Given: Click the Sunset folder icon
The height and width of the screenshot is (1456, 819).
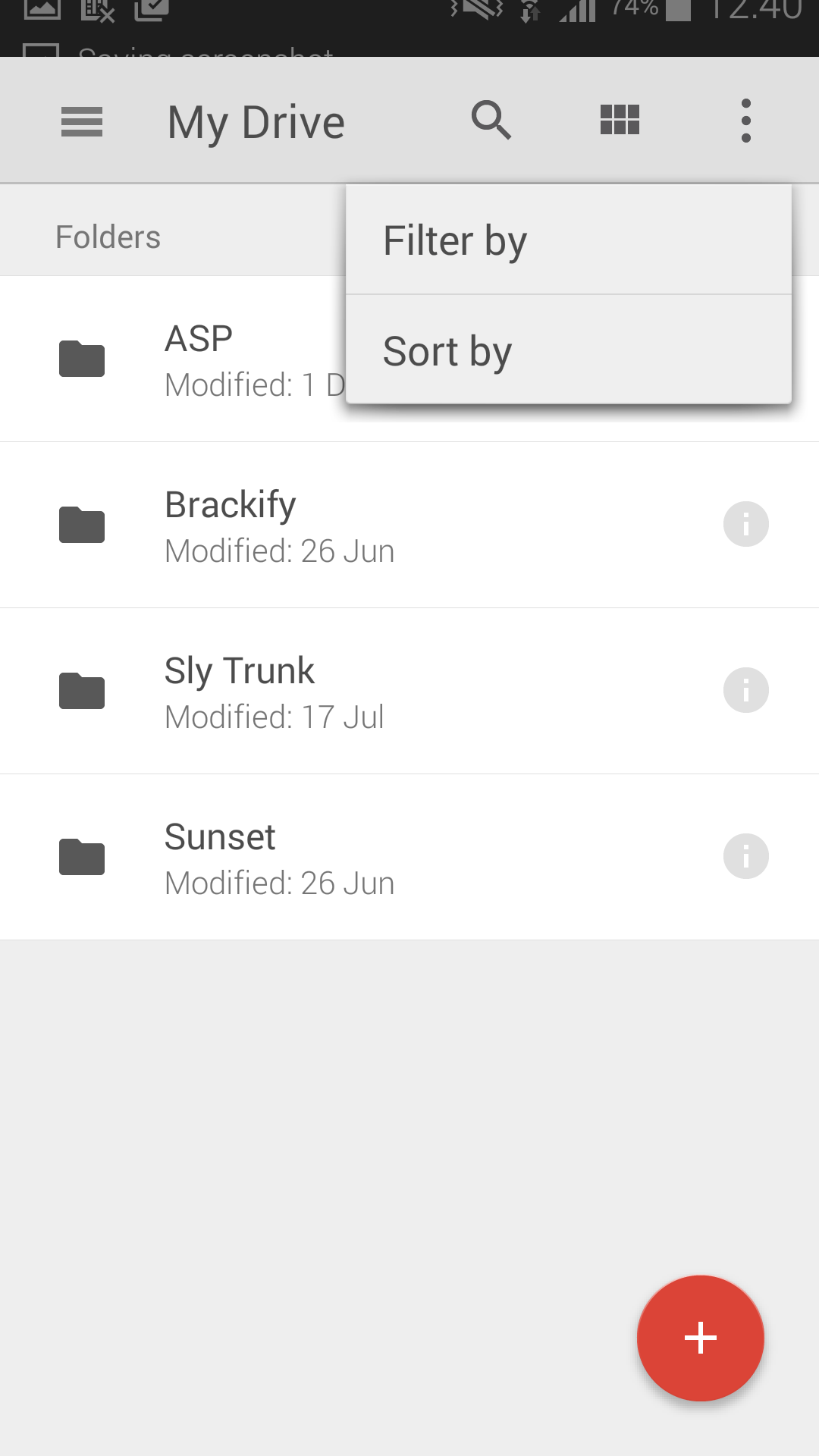Looking at the screenshot, I should coord(81,857).
